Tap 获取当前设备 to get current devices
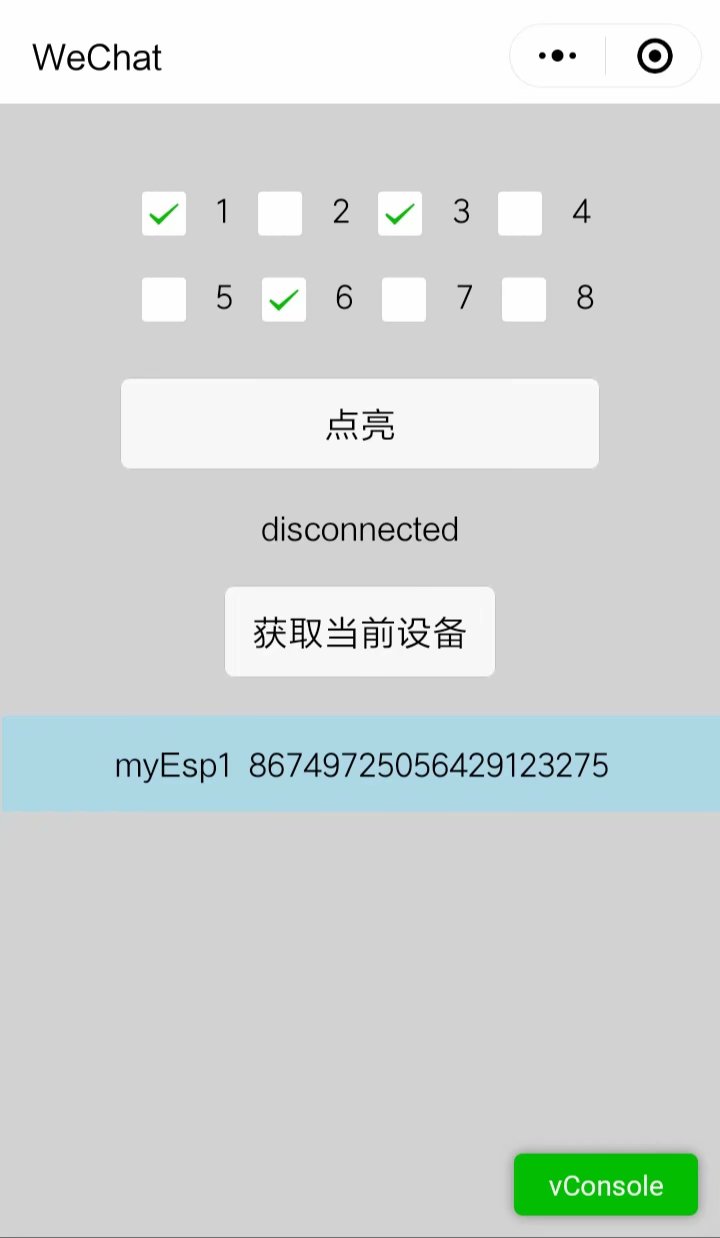This screenshot has height=1238, width=720. click(x=360, y=632)
